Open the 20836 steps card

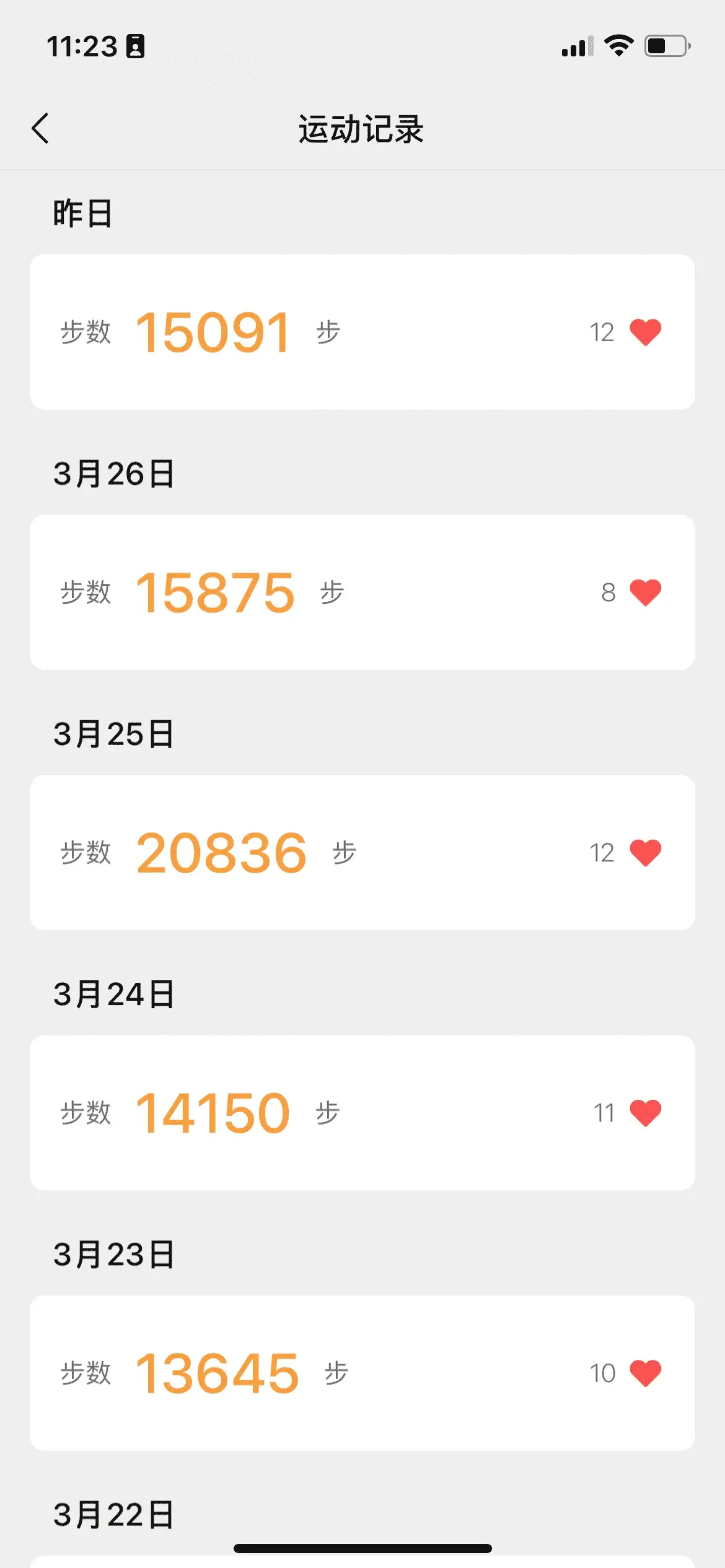point(362,852)
